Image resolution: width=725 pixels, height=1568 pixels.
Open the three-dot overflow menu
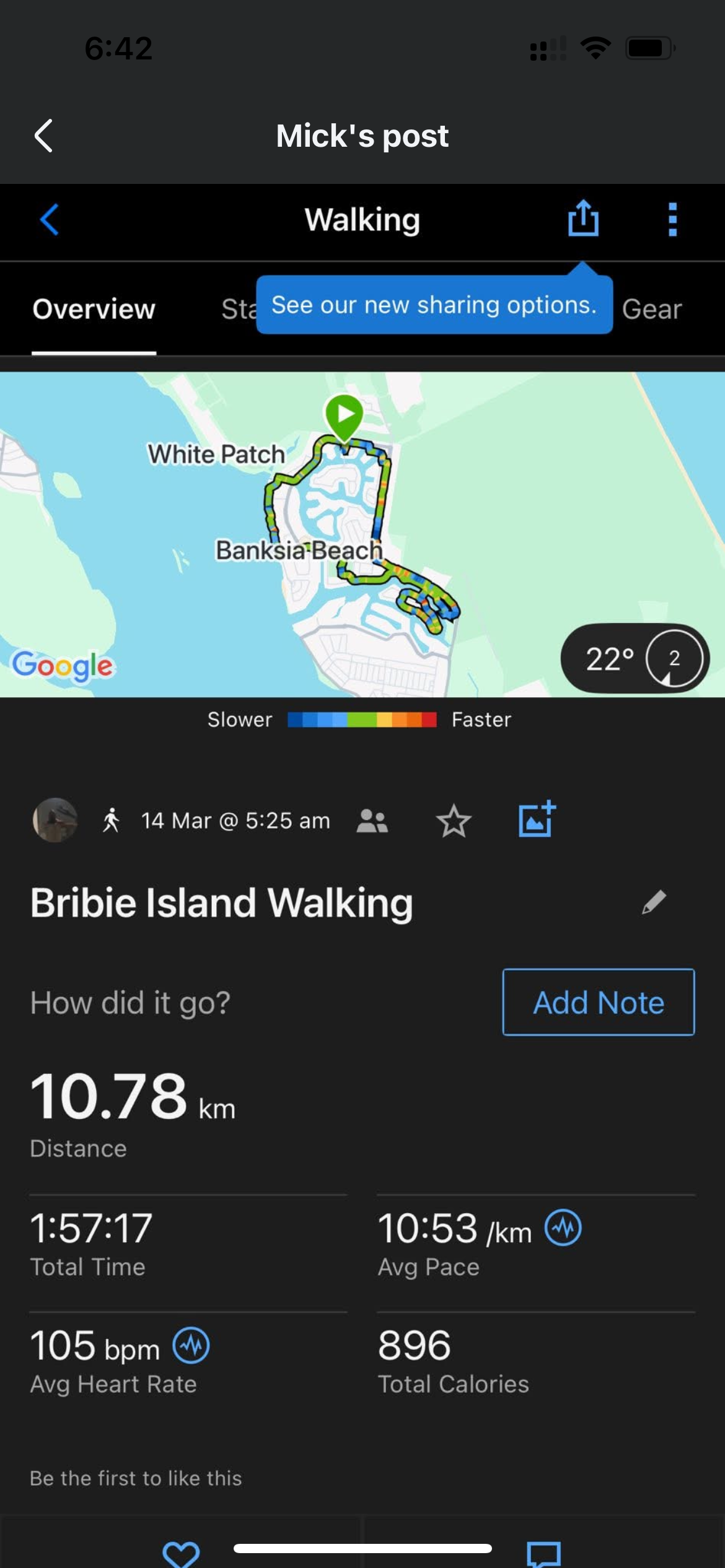(x=672, y=219)
